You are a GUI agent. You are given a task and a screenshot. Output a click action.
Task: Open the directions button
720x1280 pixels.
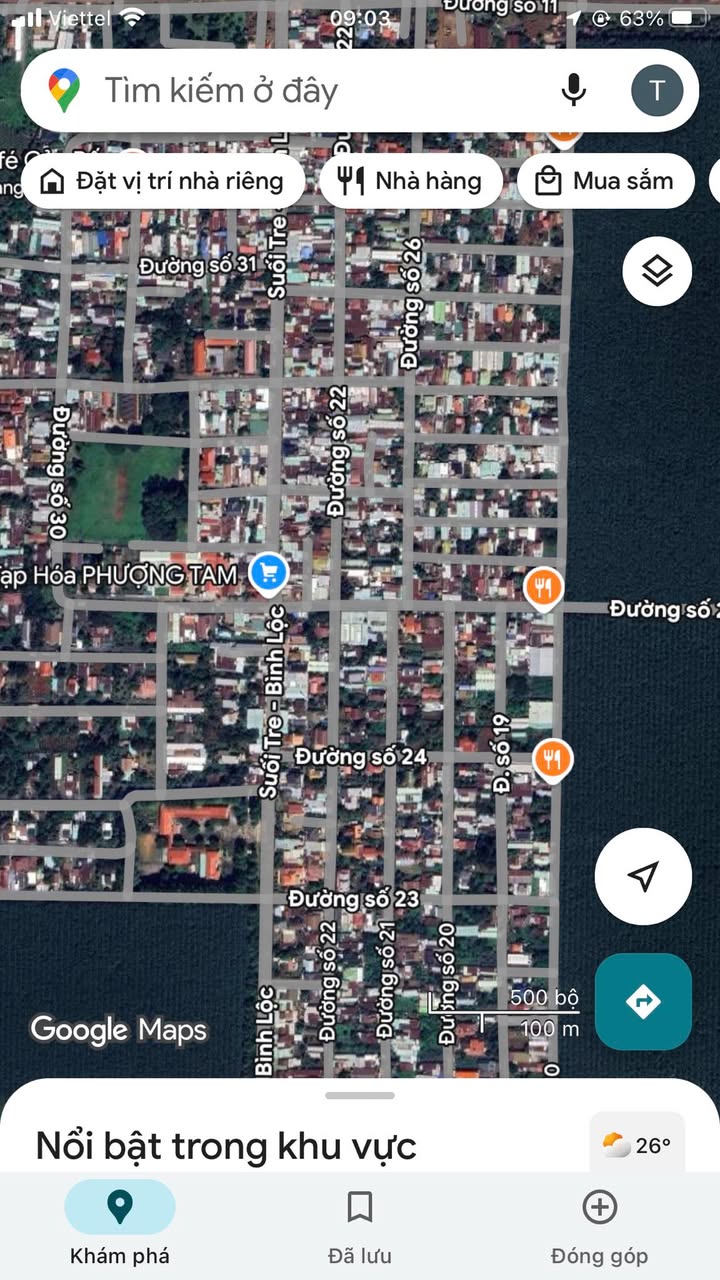[643, 1001]
